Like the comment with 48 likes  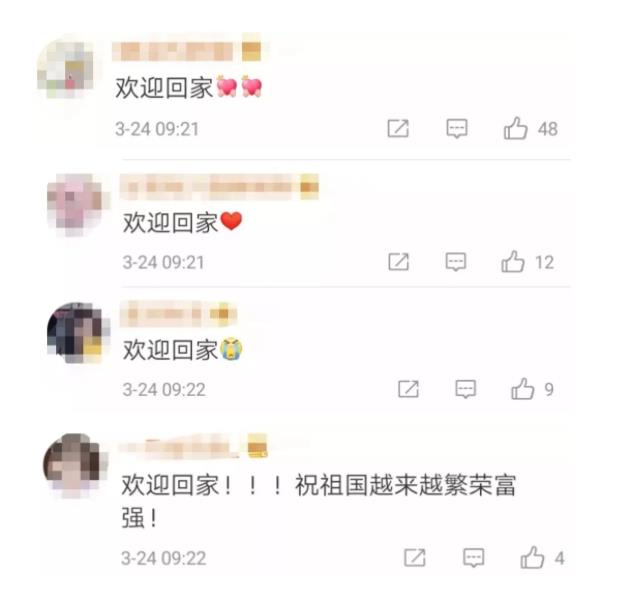[x=515, y=129]
